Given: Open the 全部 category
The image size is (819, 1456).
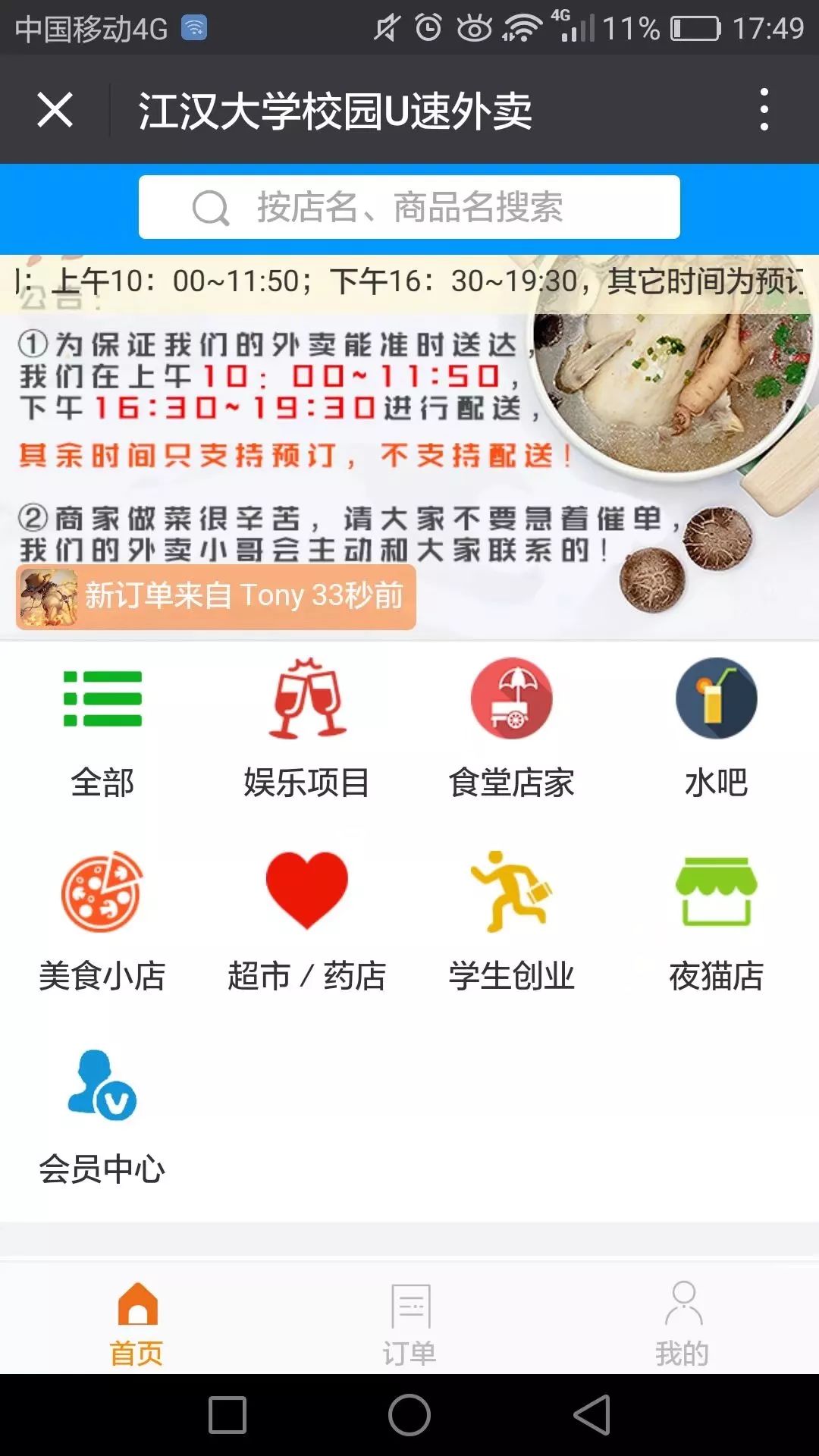Looking at the screenshot, I should [102, 728].
